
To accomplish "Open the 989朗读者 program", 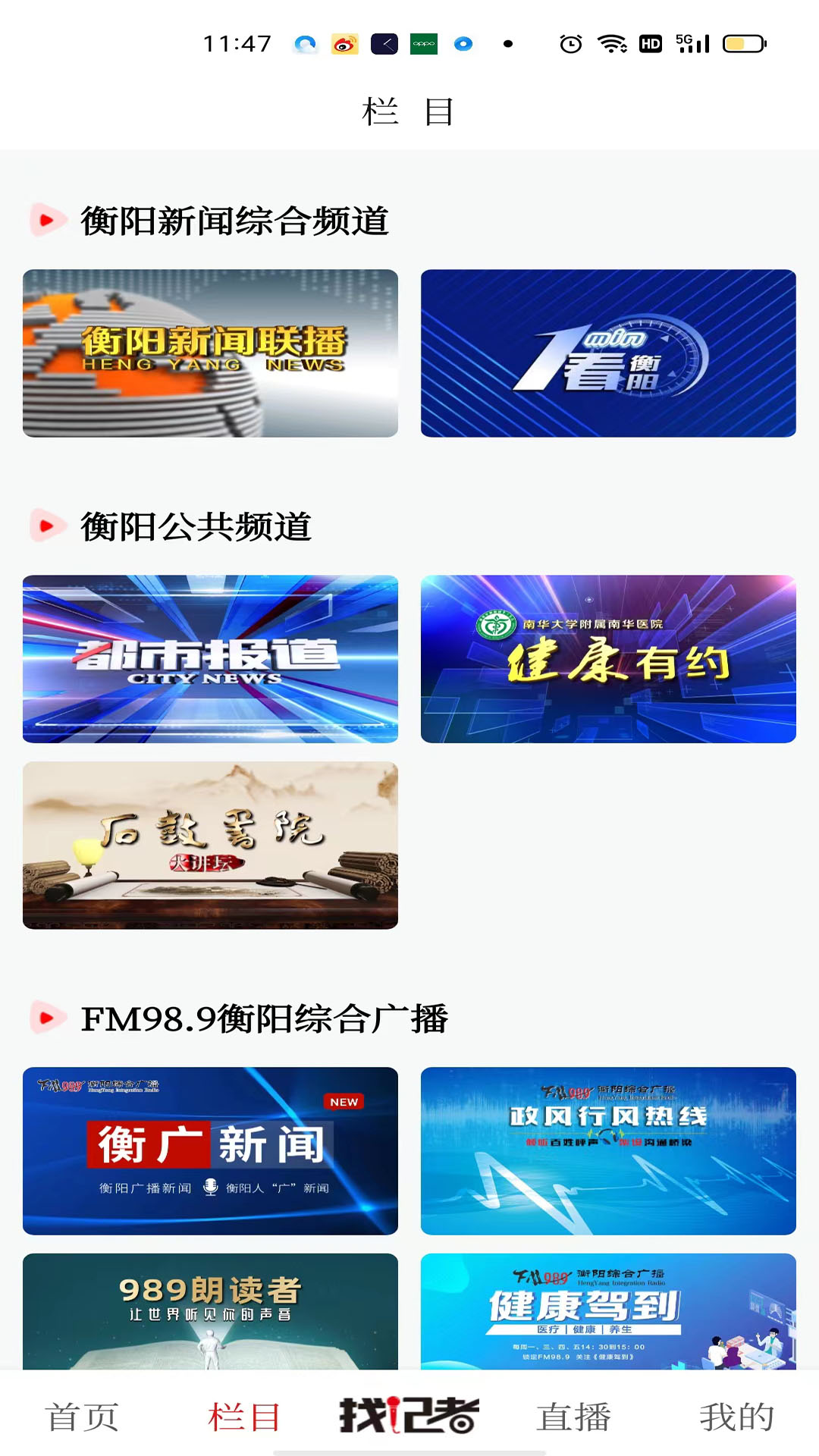I will pyautogui.click(x=209, y=1314).
